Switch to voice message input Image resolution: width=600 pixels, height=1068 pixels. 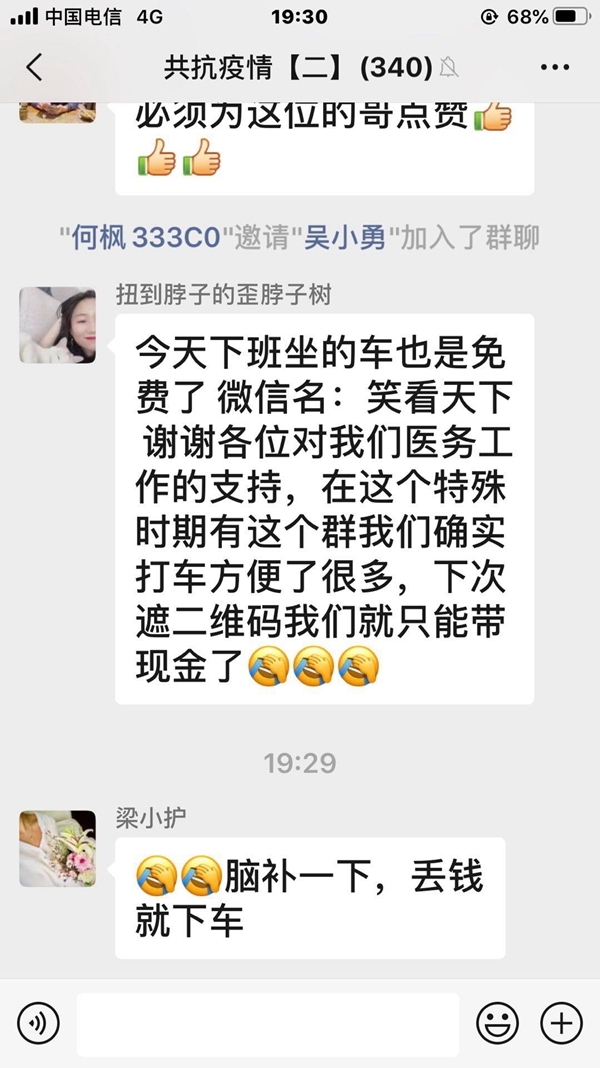point(38,1023)
